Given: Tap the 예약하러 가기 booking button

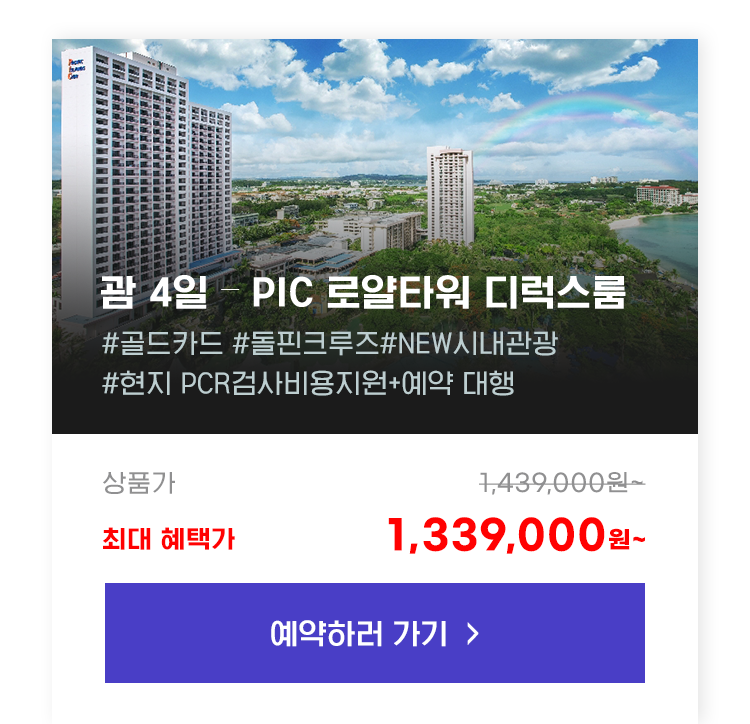Looking at the screenshot, I should tap(375, 633).
